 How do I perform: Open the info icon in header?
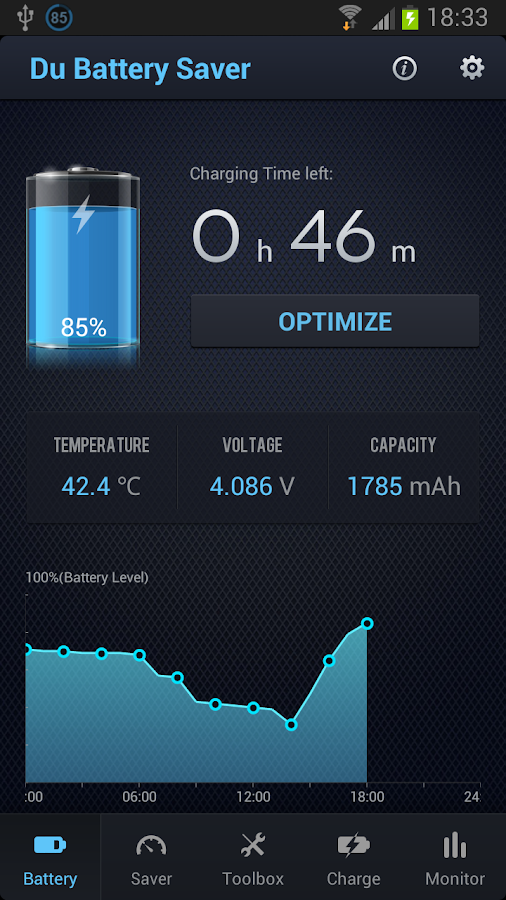404,68
